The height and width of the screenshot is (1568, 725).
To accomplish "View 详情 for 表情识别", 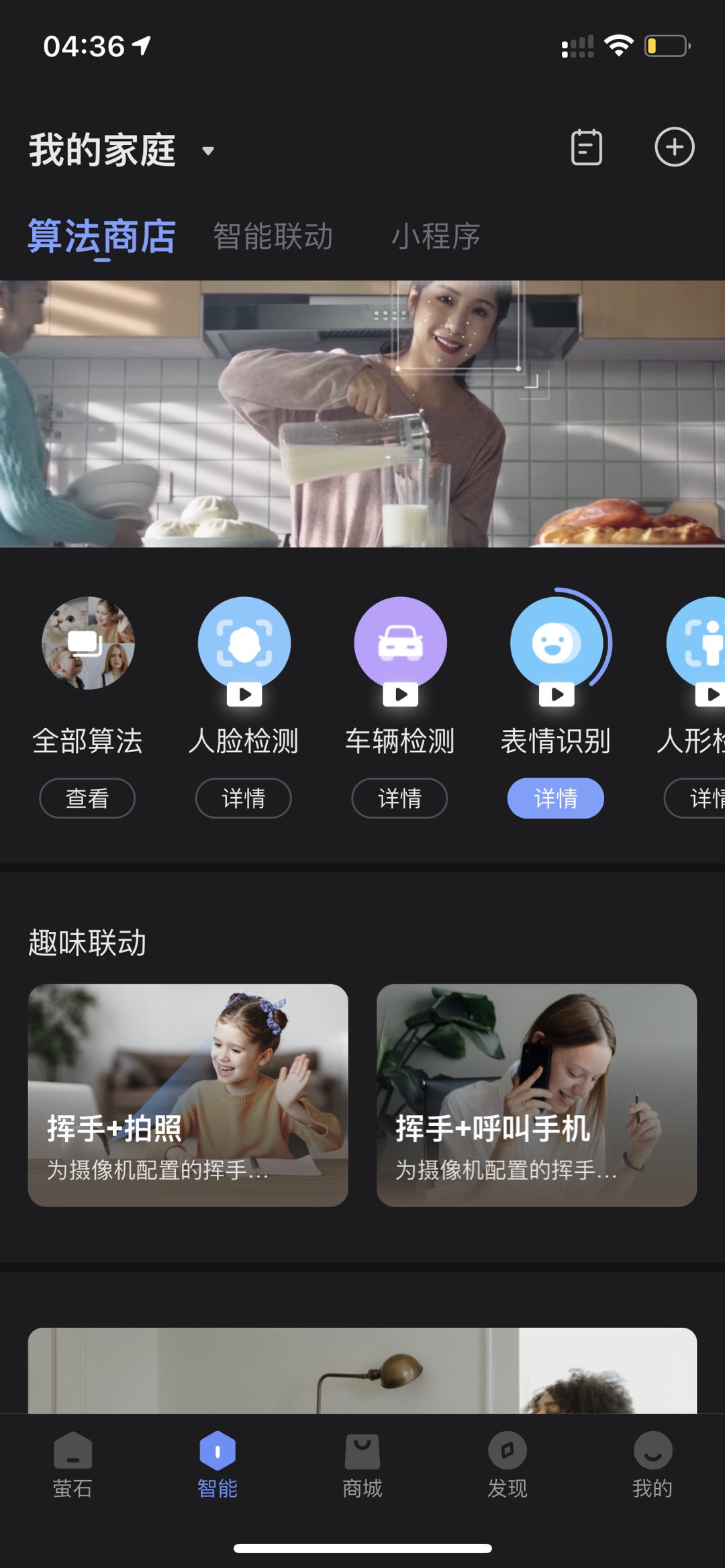I will coord(555,798).
